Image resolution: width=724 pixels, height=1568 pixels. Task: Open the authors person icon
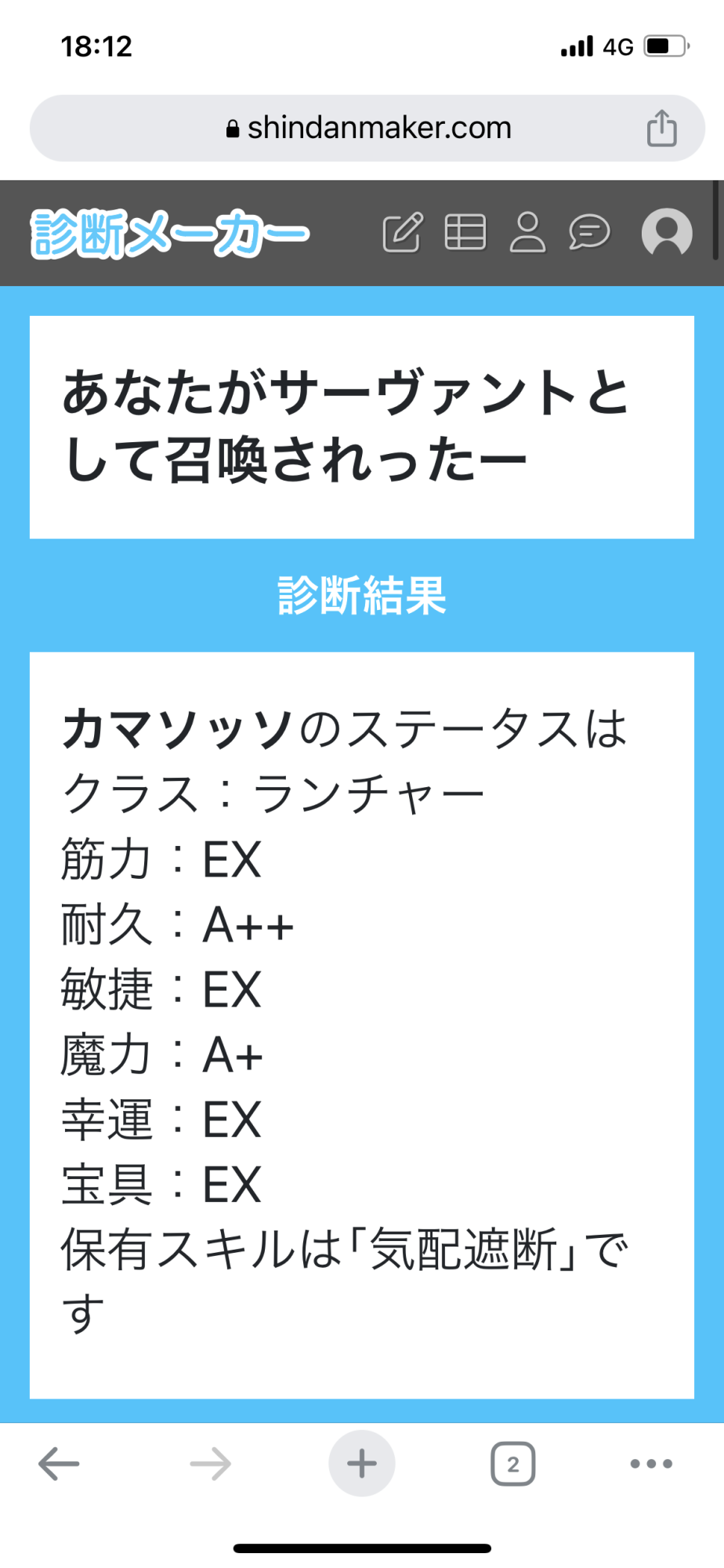527,233
